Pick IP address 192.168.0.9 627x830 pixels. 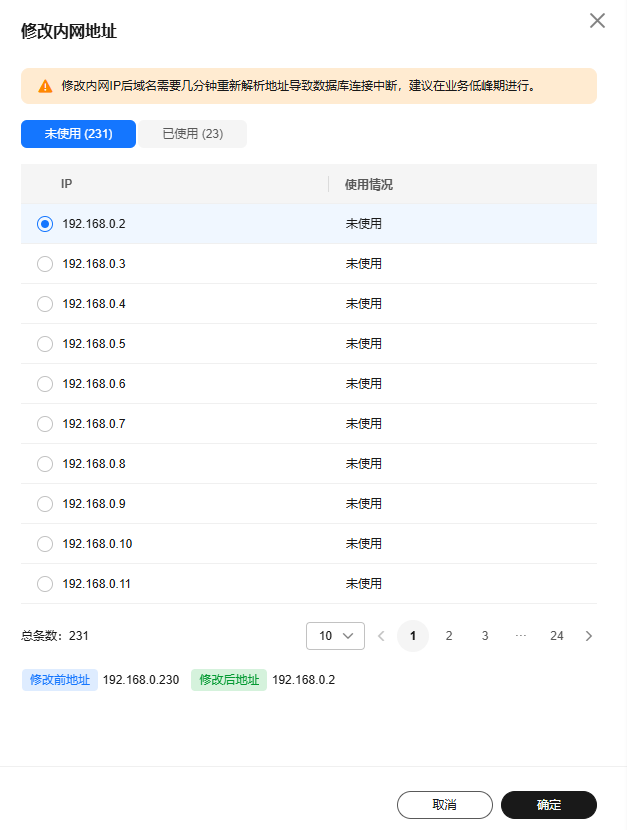(45, 504)
